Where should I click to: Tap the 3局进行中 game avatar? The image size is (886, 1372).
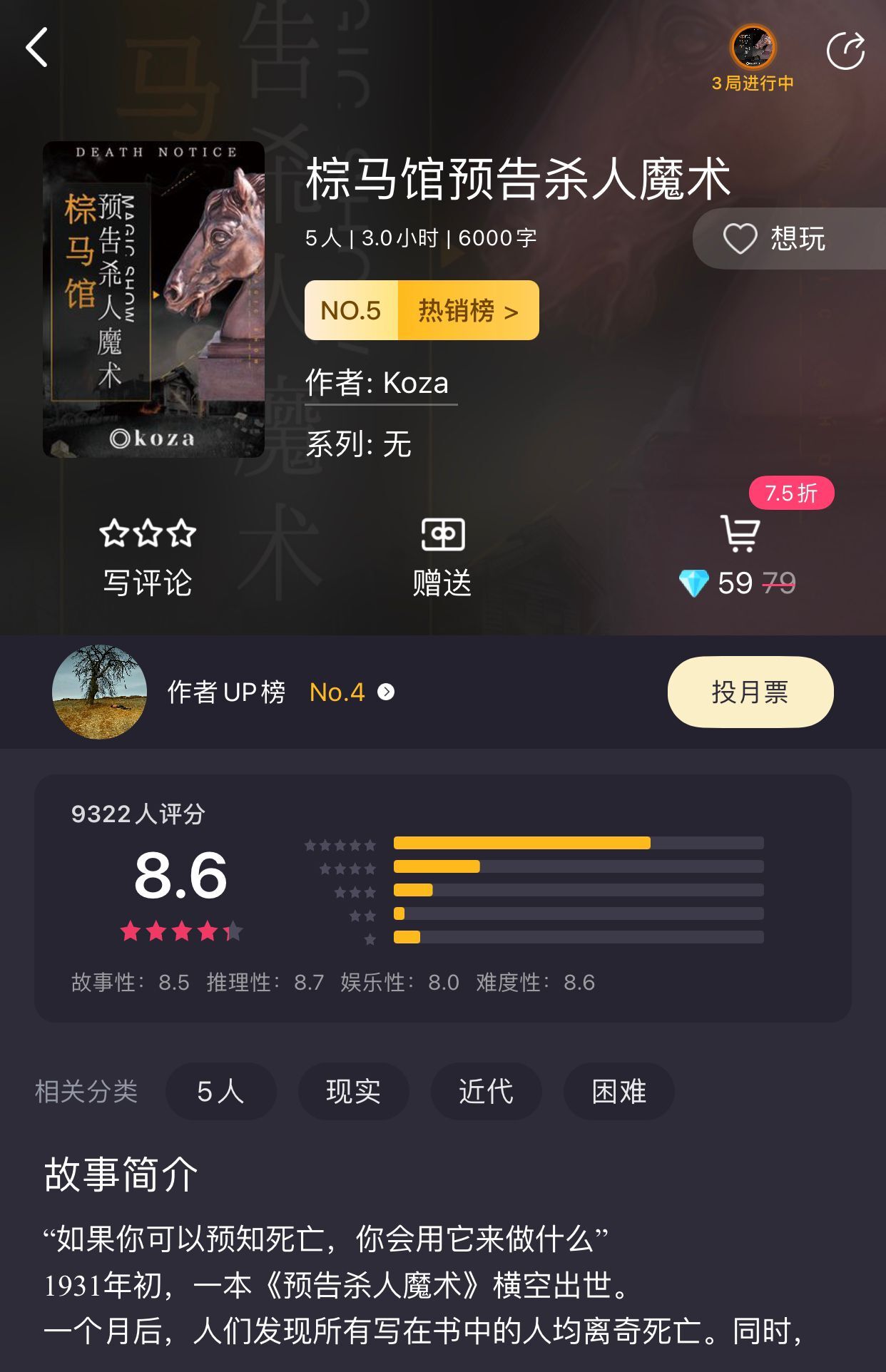(x=753, y=48)
